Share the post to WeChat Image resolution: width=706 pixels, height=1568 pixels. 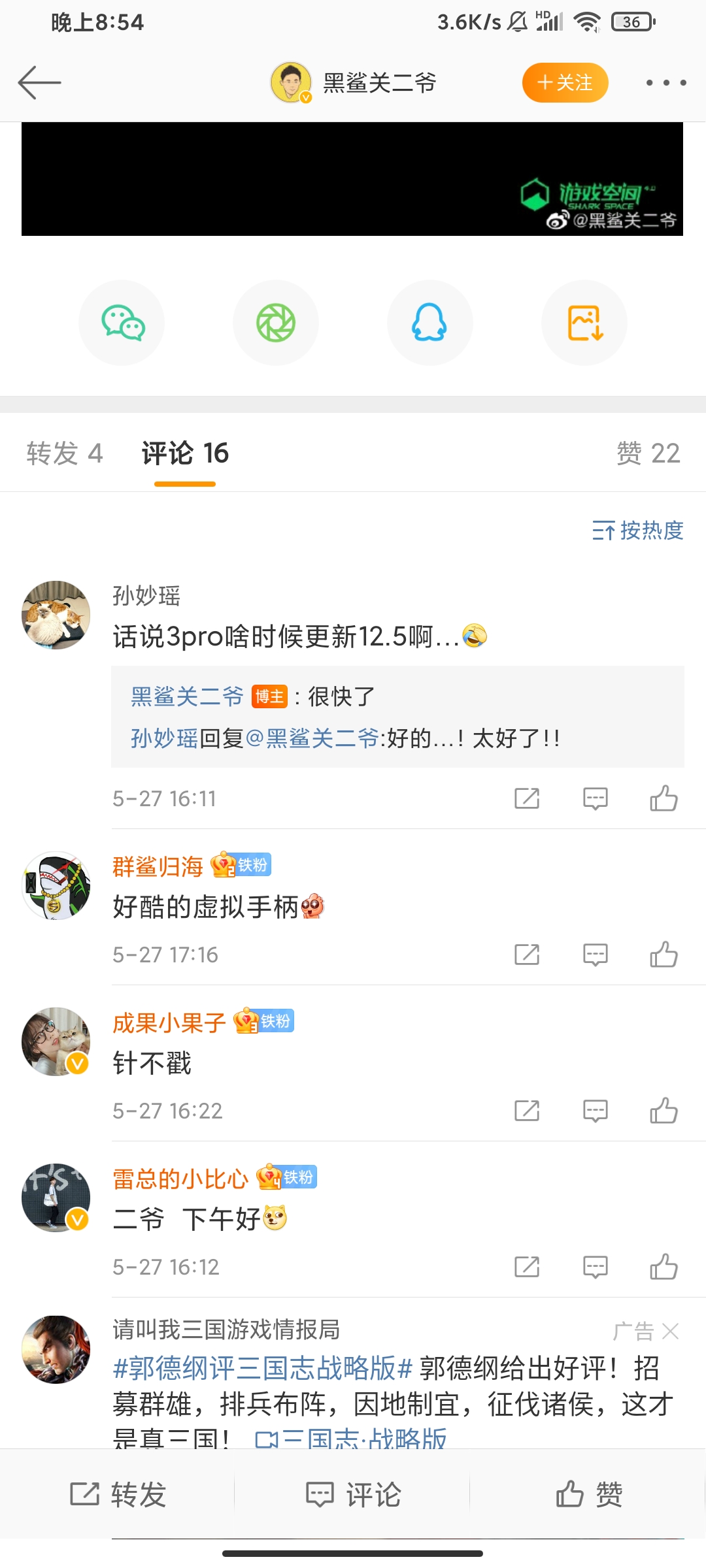(122, 323)
